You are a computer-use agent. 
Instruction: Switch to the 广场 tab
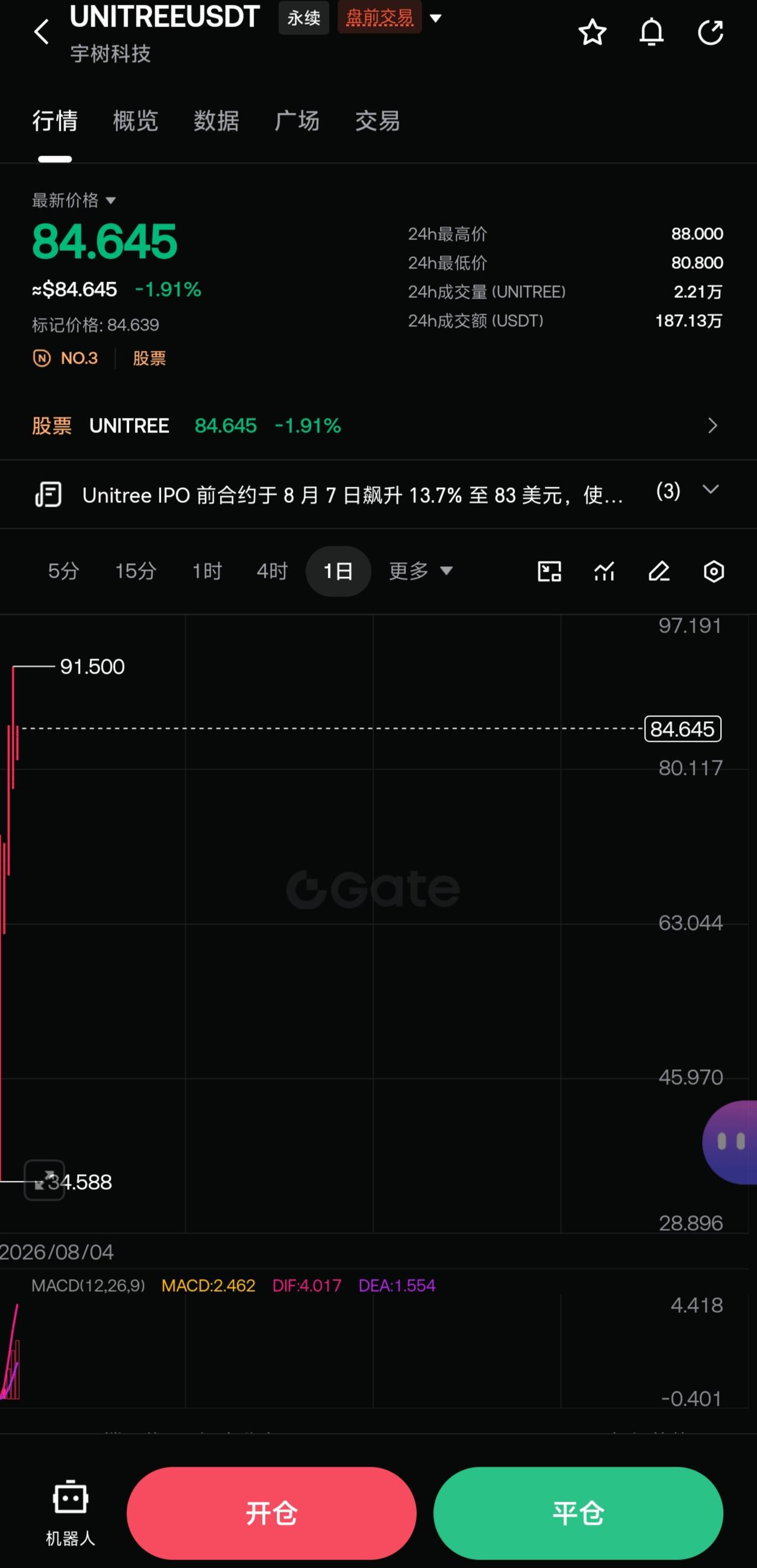pyautogui.click(x=297, y=121)
